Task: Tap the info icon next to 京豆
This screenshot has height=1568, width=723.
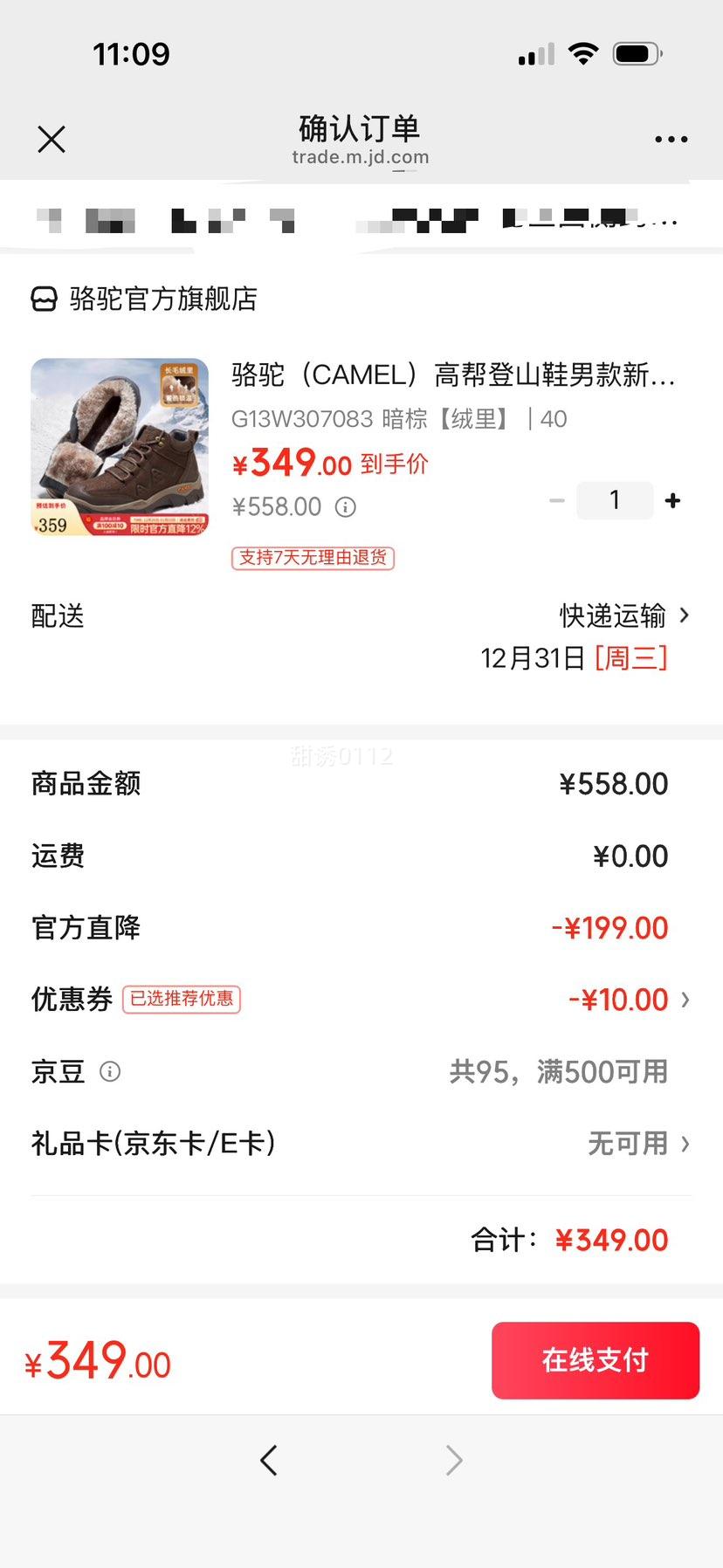Action: pos(111,1072)
